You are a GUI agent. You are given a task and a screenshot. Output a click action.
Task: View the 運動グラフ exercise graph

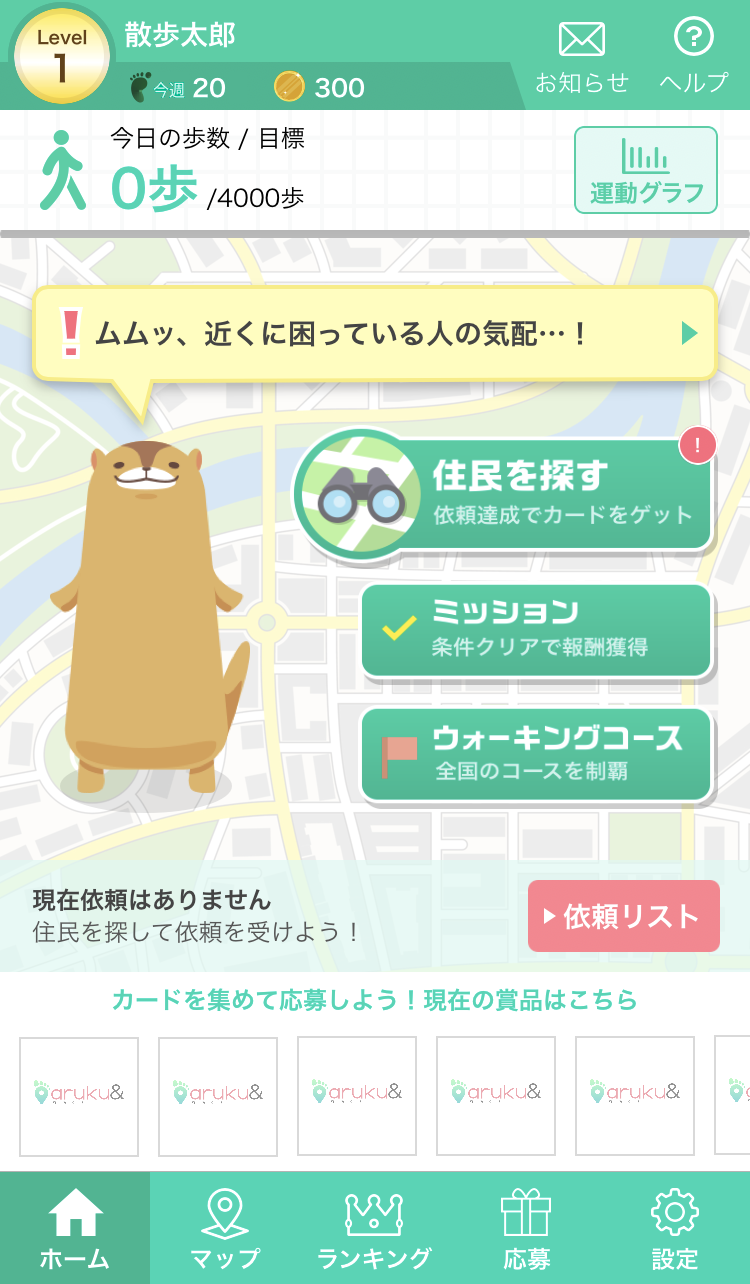pos(645,170)
